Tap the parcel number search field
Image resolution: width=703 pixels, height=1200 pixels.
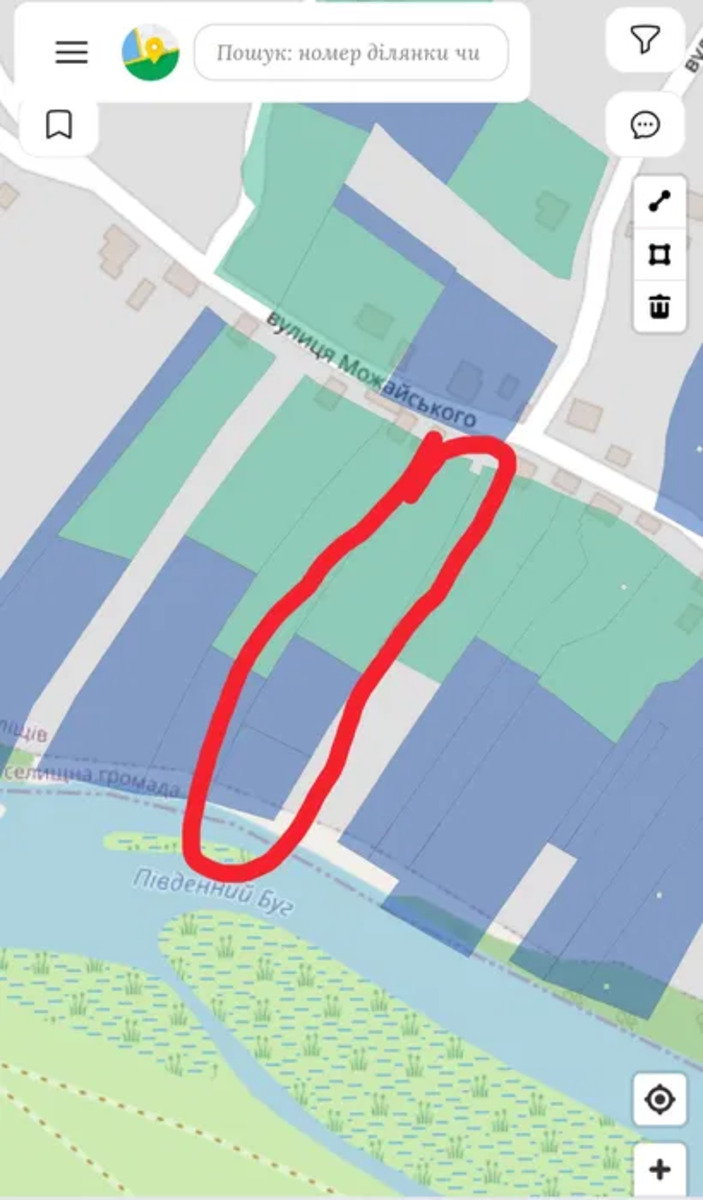point(351,52)
